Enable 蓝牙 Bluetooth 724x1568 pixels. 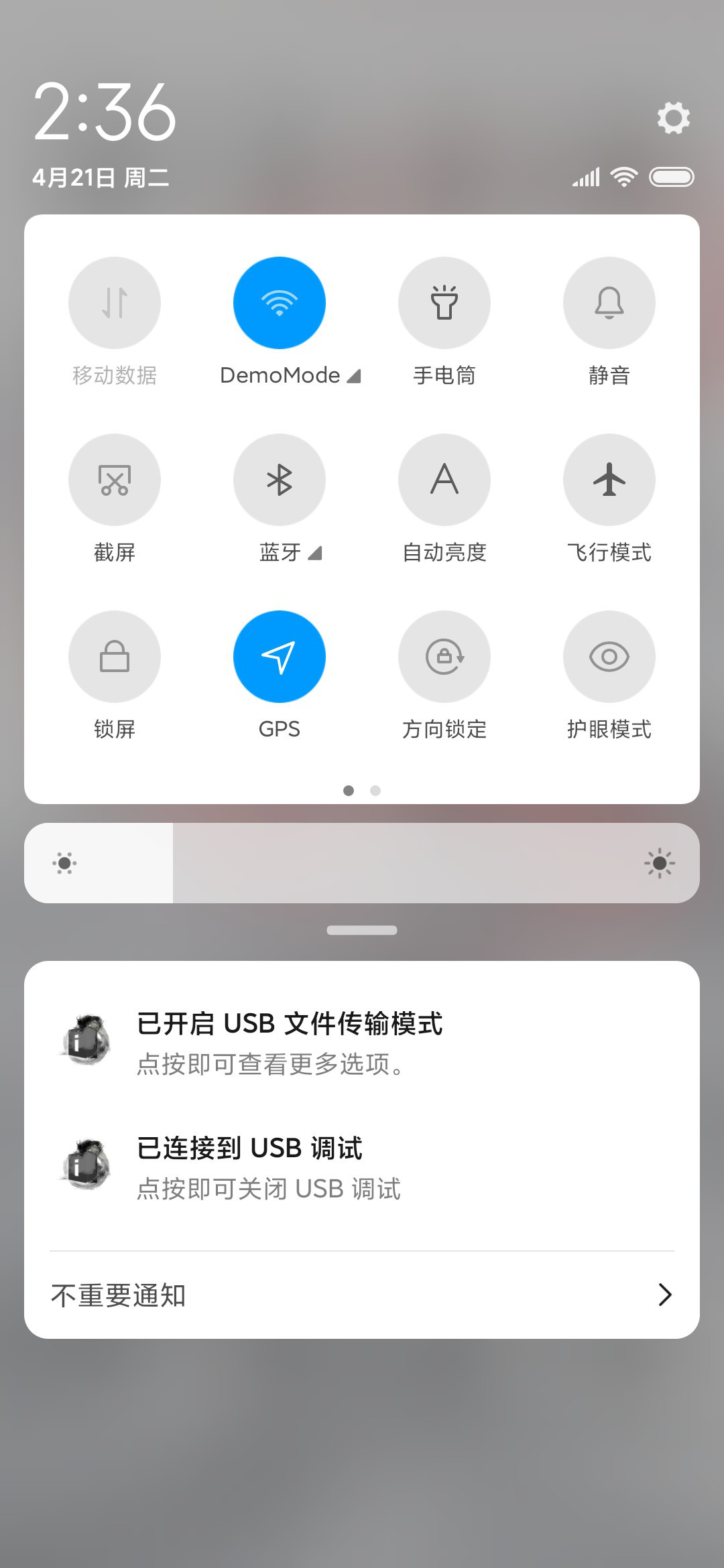pos(280,480)
